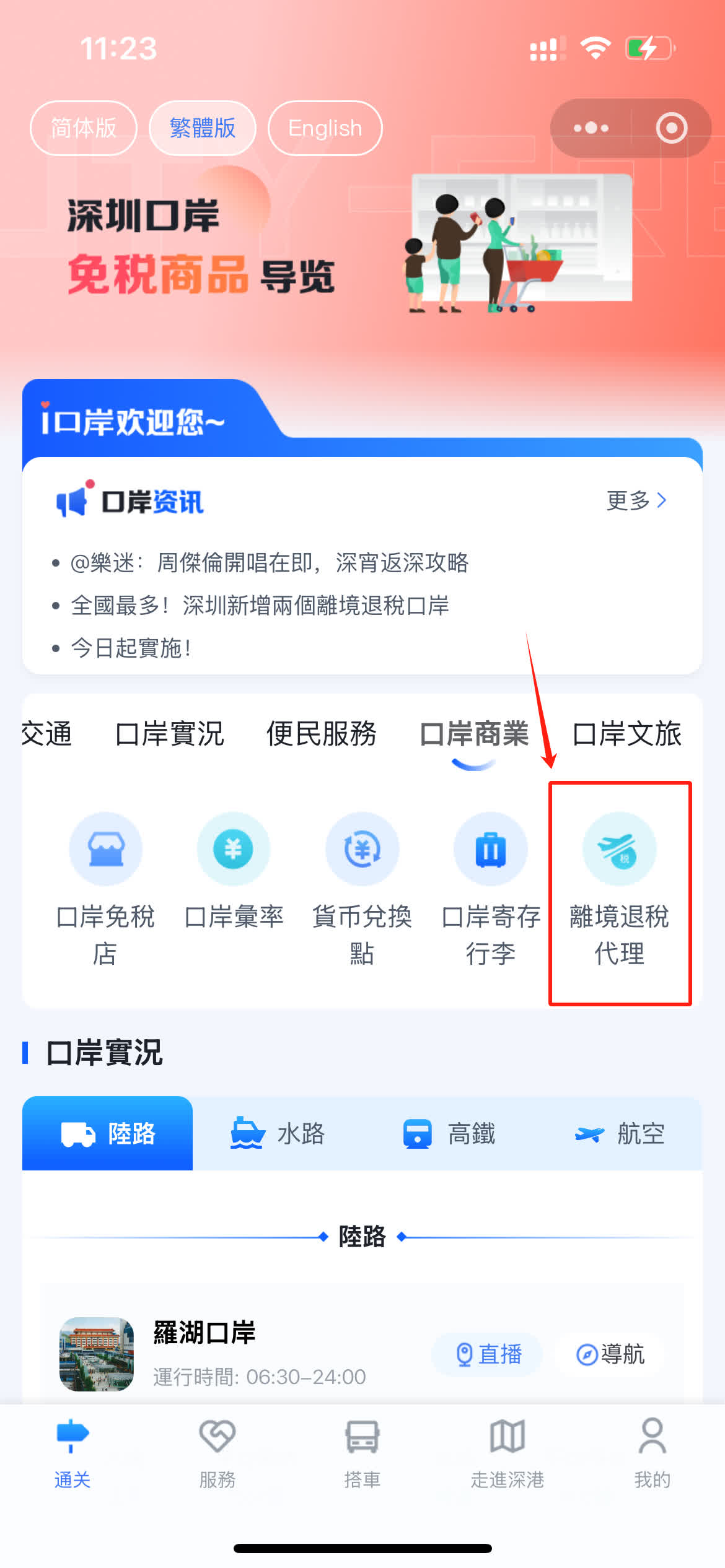Viewport: 725px width, 1568px height.
Task: Switch to the 口岸實況 category tab
Action: 169,734
